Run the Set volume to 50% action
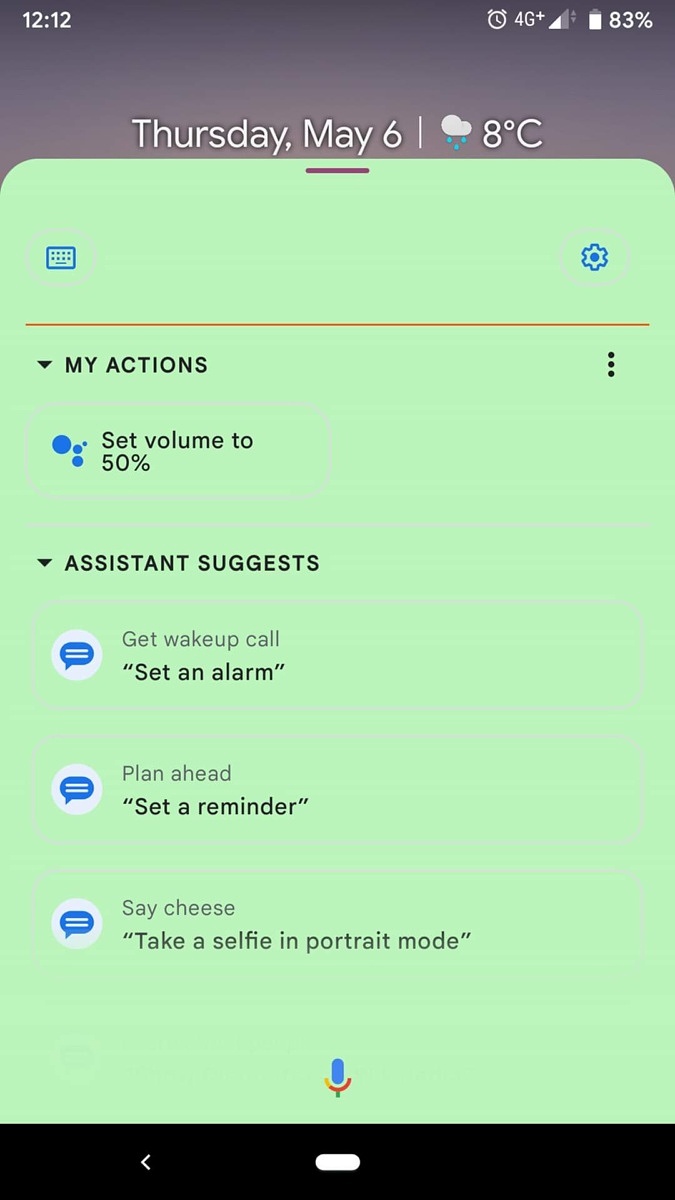 178,451
